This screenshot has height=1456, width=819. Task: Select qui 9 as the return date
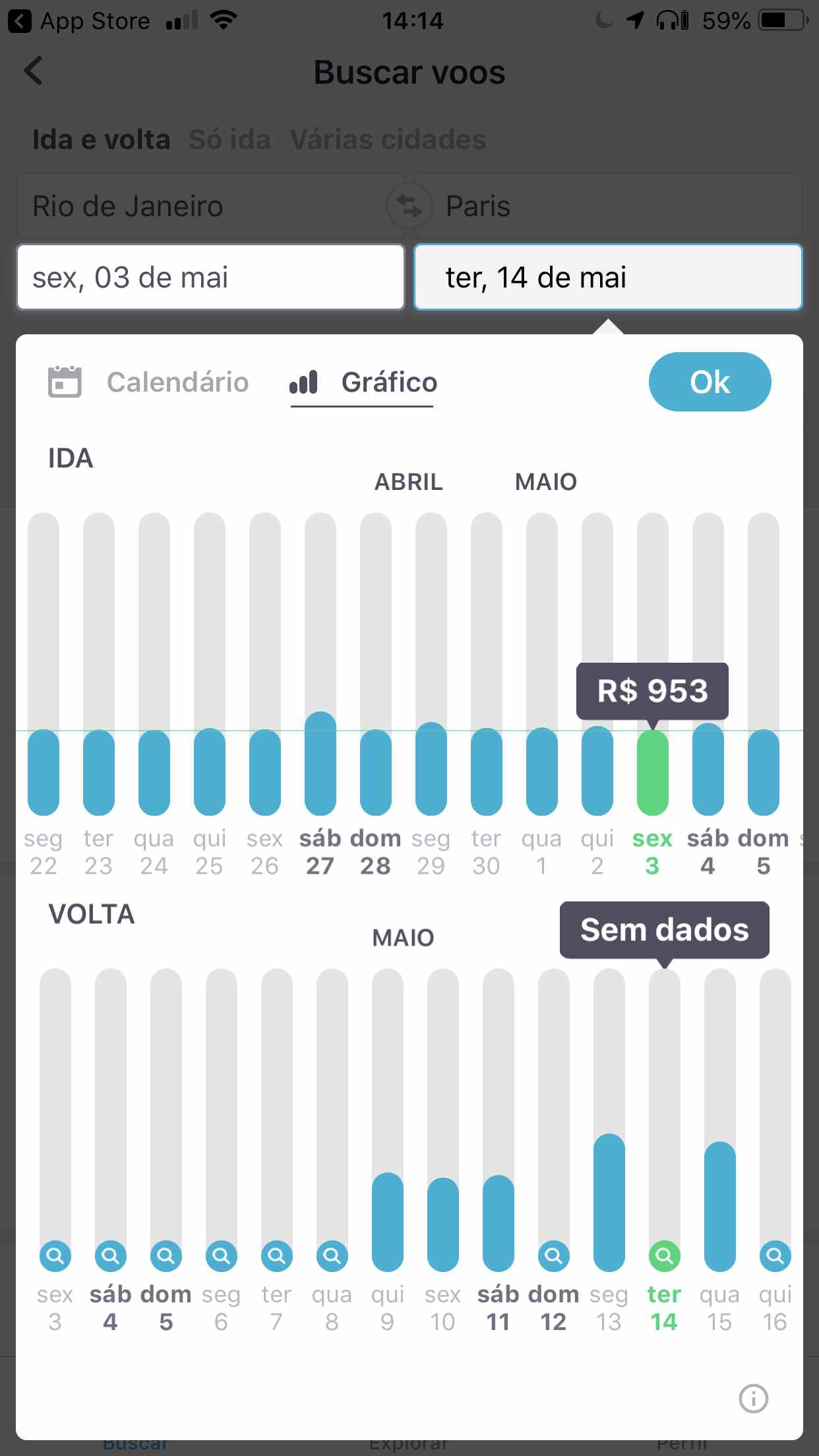coord(388,1221)
